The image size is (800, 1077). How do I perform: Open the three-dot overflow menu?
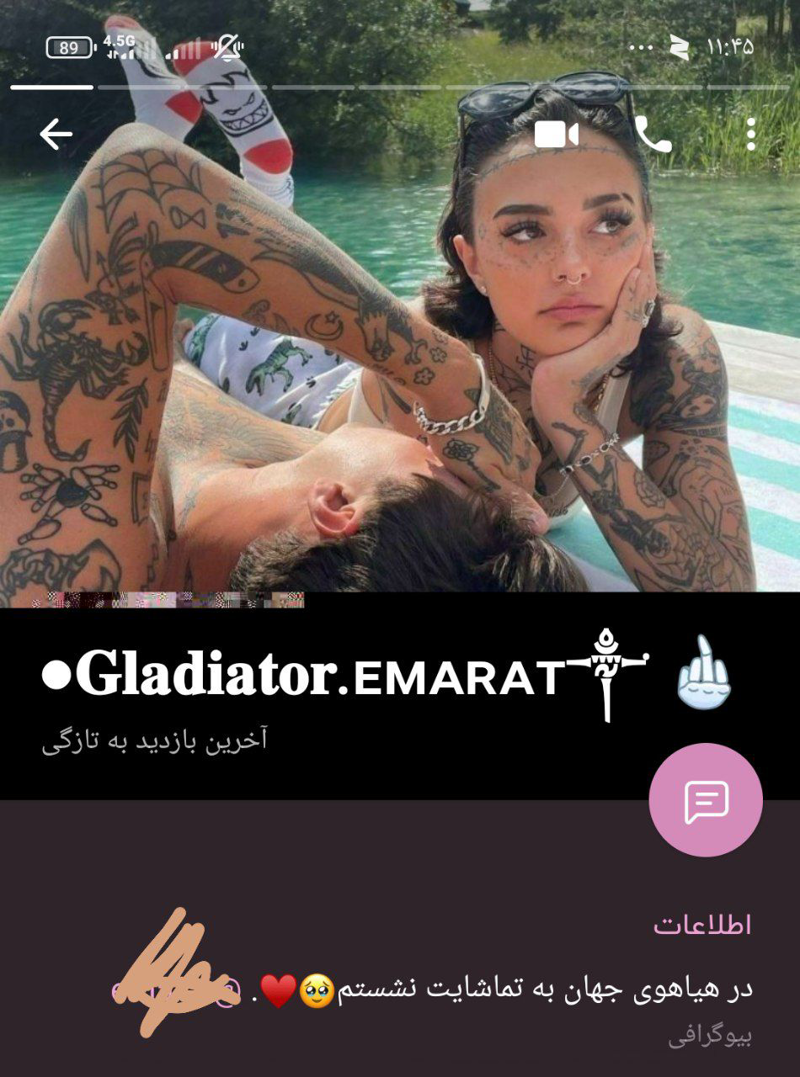(750, 134)
